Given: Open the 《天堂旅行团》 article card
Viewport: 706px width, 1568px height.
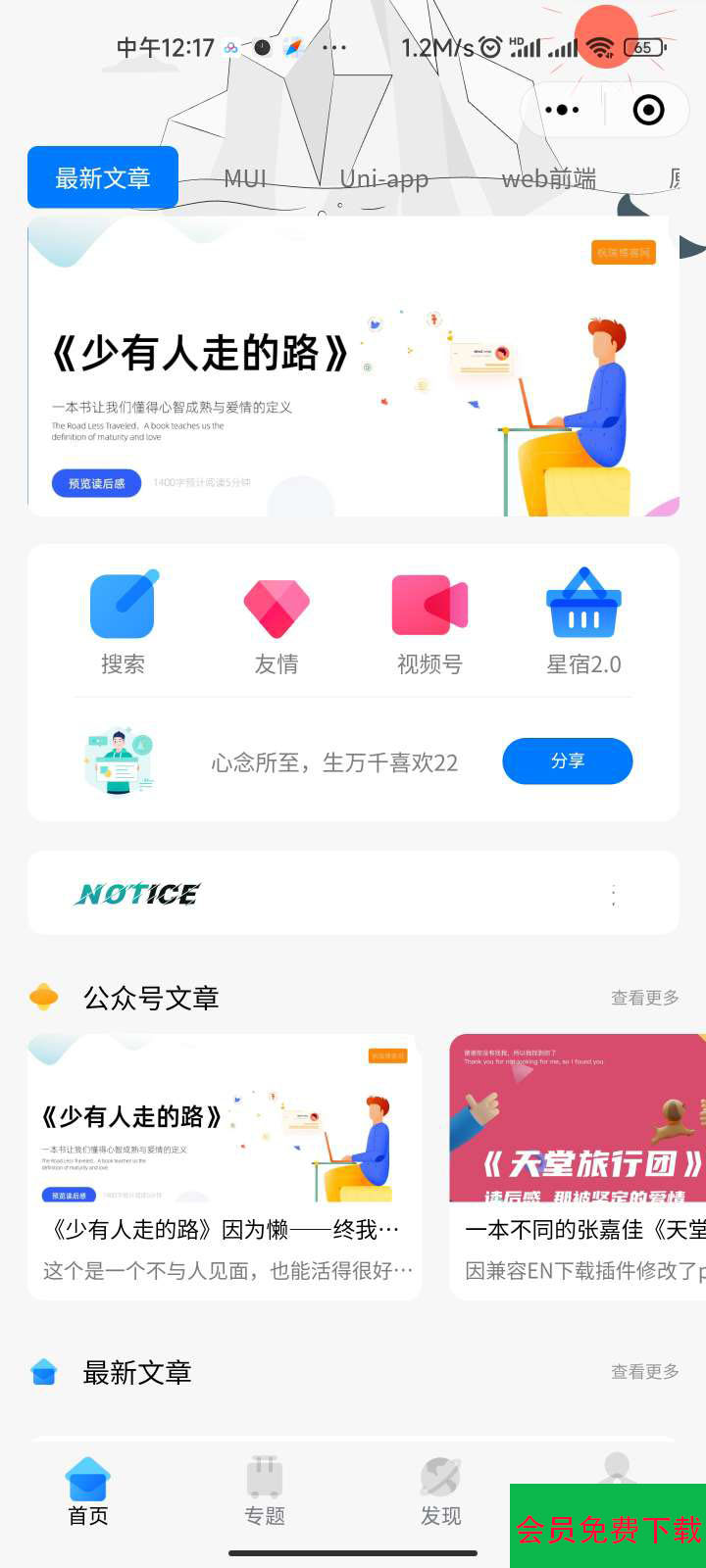Looking at the screenshot, I should tap(579, 1166).
